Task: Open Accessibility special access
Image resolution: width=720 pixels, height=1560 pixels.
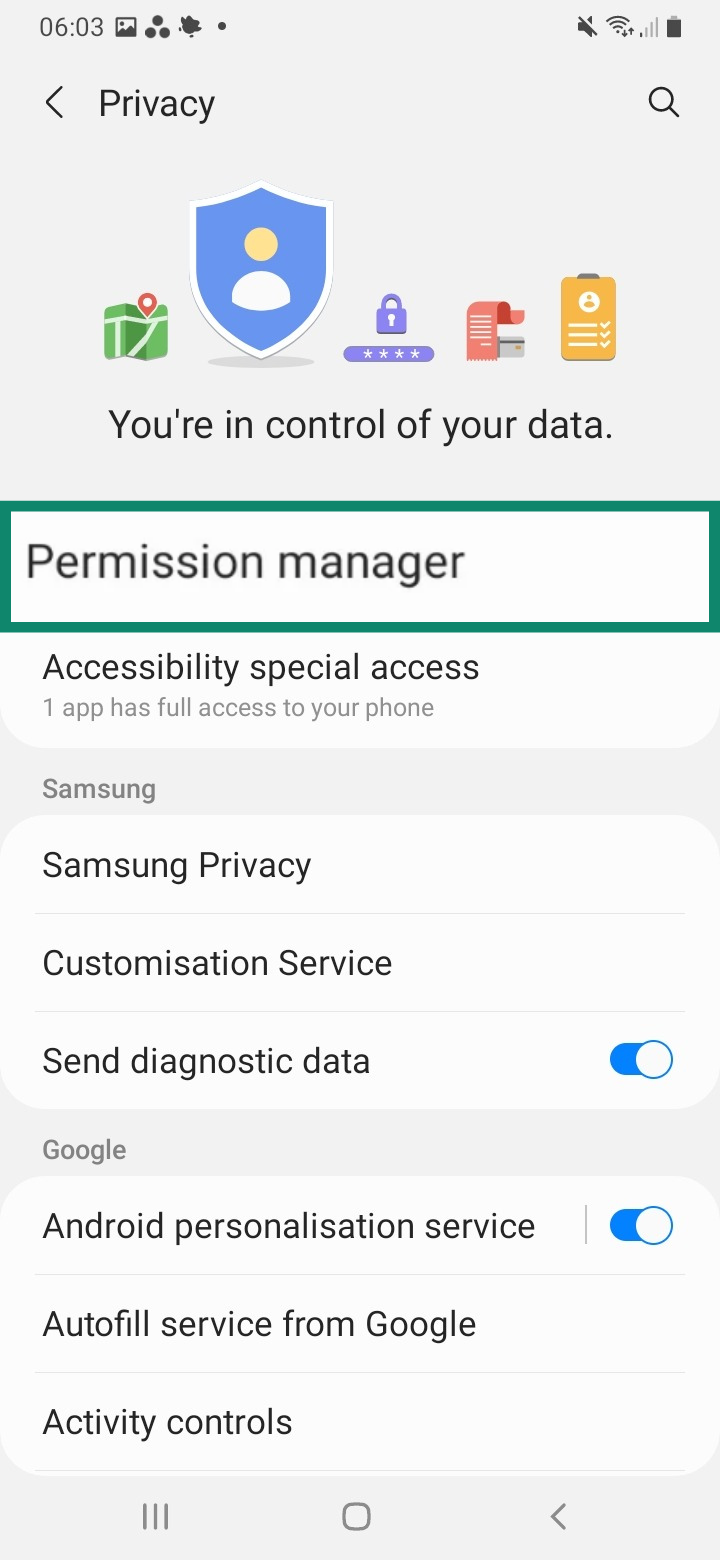Action: coord(360,685)
